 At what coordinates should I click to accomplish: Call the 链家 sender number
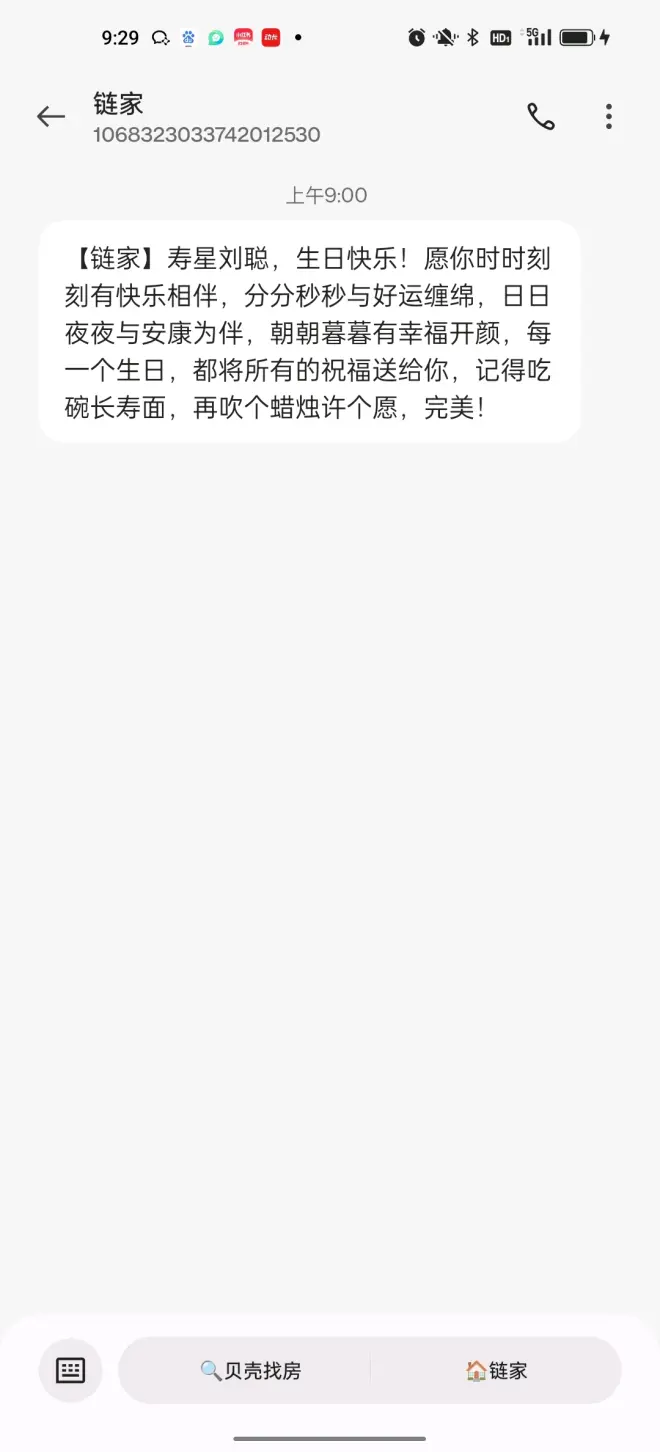[x=541, y=117]
